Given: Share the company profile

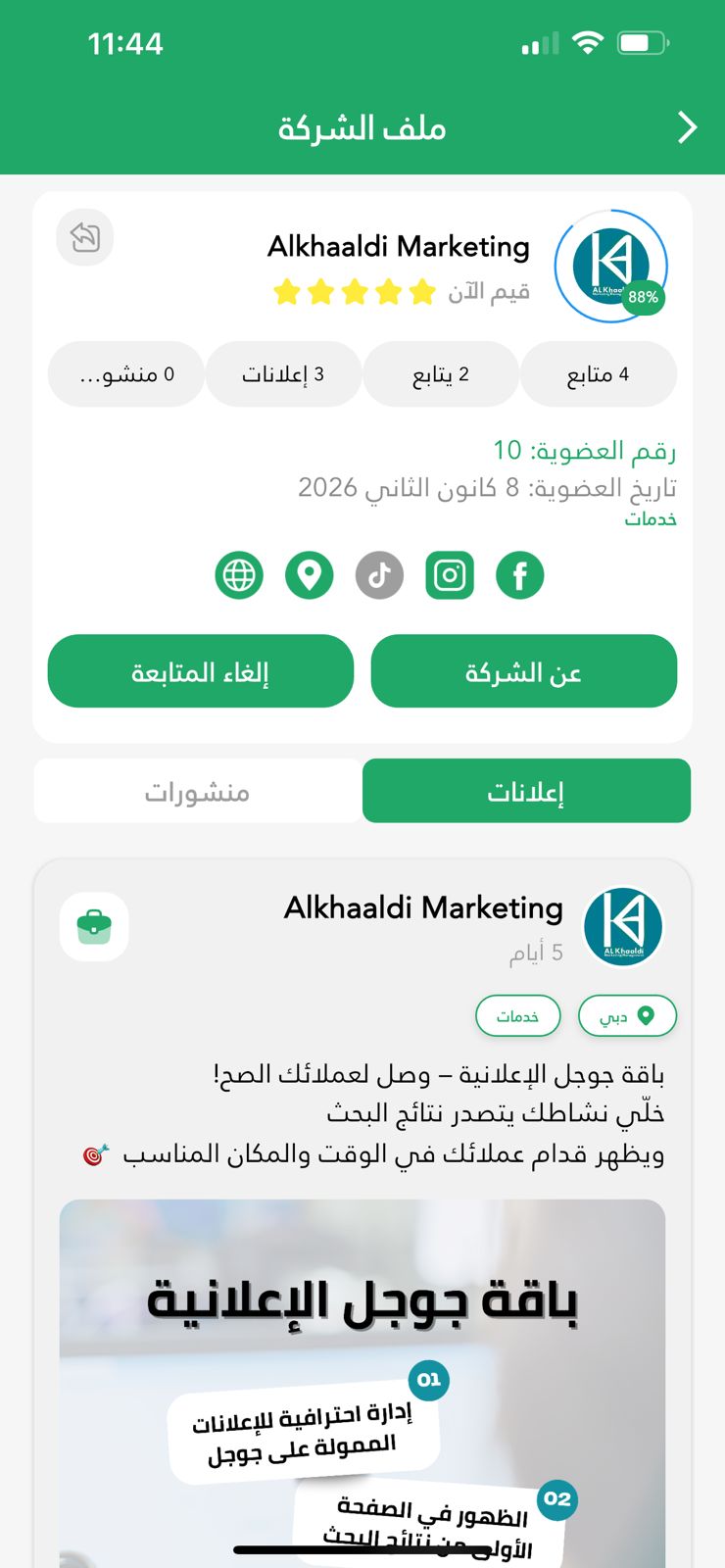Looking at the screenshot, I should point(85,237).
